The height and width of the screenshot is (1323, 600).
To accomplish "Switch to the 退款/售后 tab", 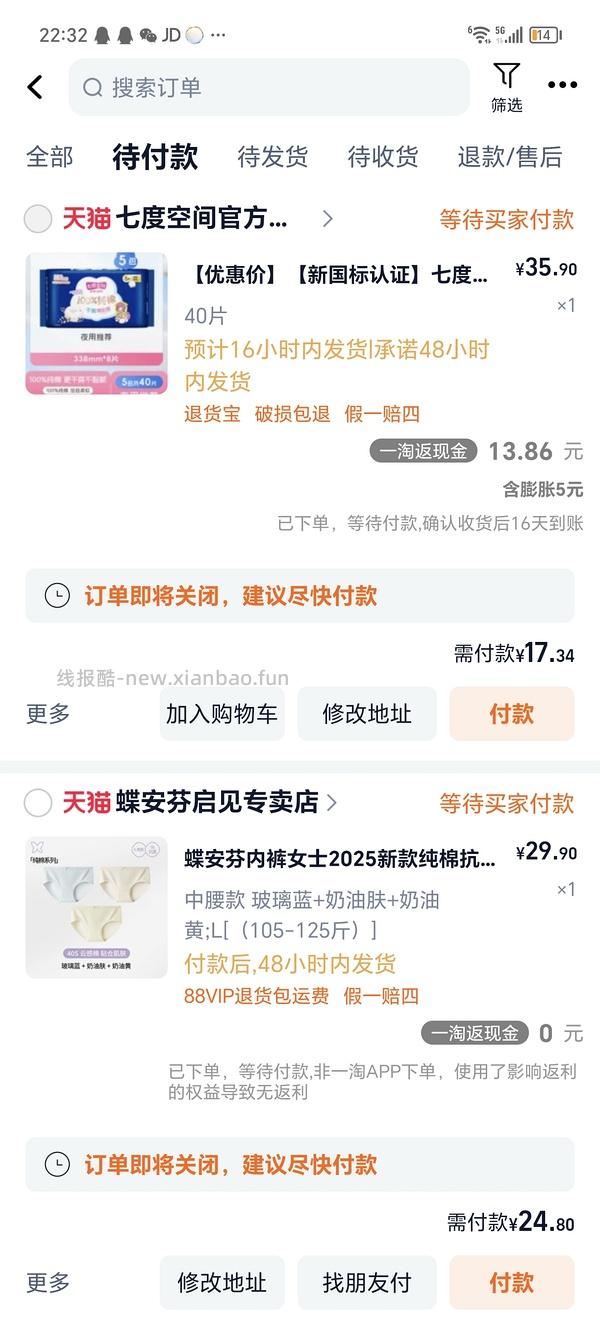I will pos(509,157).
